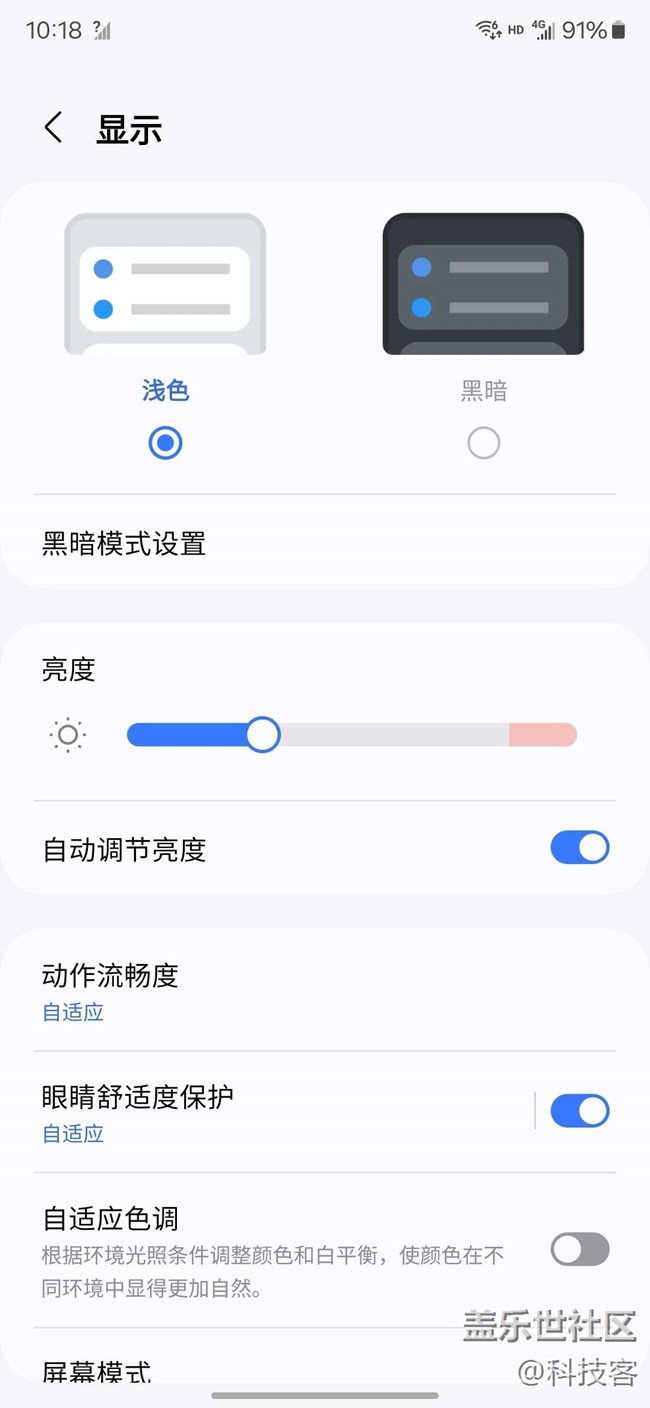Go back from the 显示 settings
This screenshot has height=1408, width=650.
coord(54,128)
